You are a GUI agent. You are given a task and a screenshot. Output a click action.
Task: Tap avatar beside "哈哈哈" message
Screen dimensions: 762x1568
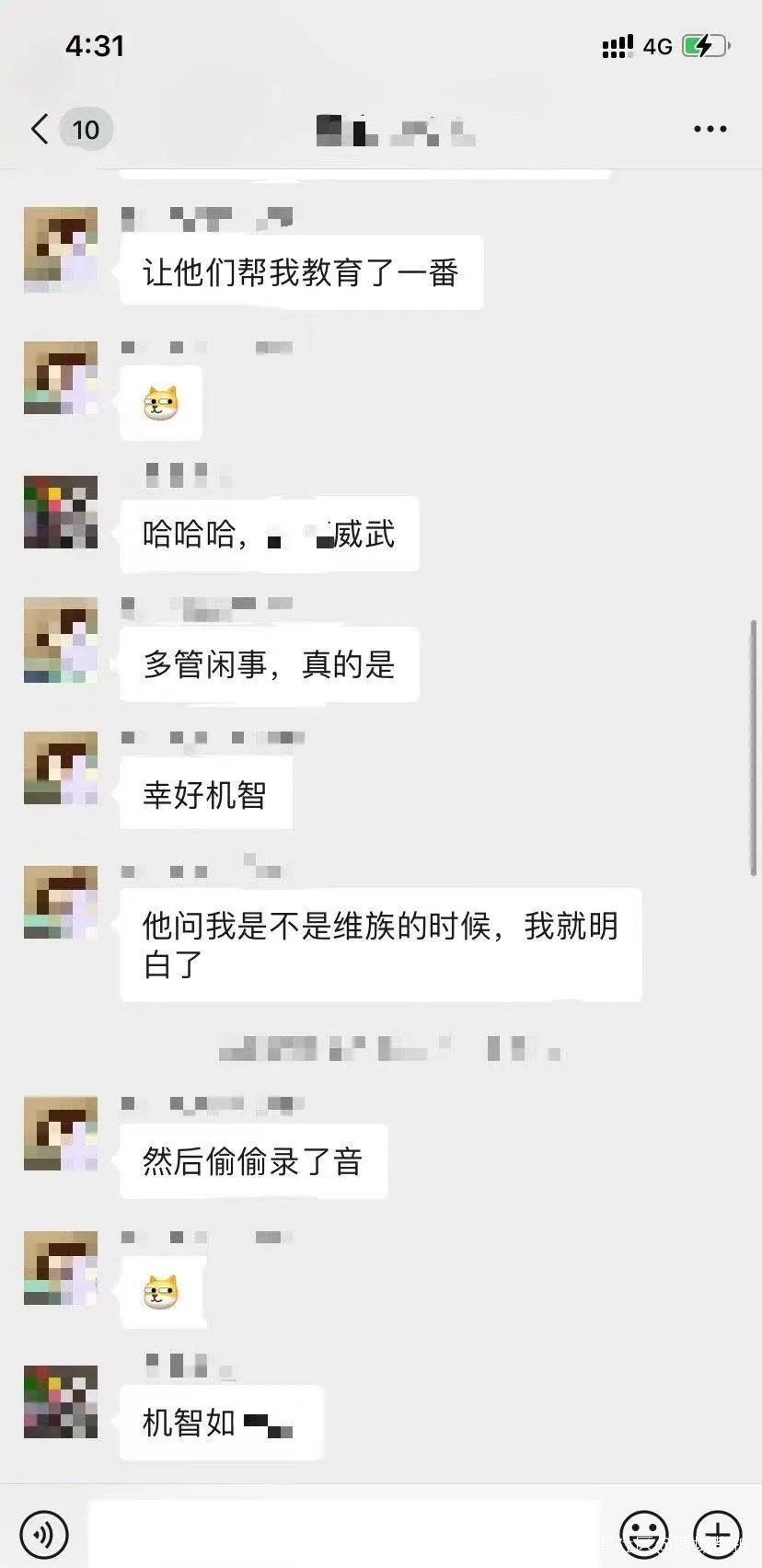coord(61,513)
